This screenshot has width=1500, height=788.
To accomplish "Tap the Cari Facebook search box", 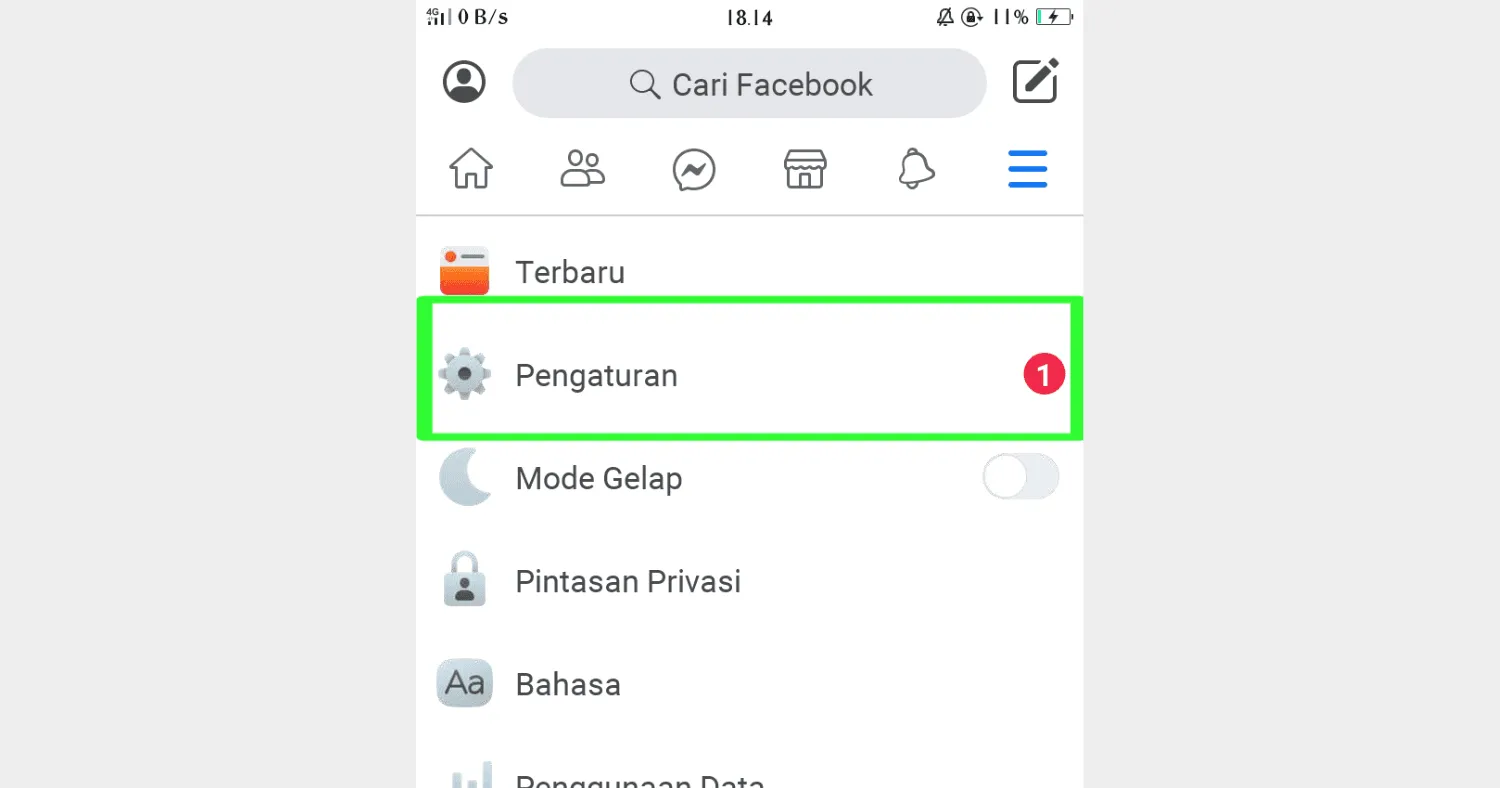I will coord(749,84).
